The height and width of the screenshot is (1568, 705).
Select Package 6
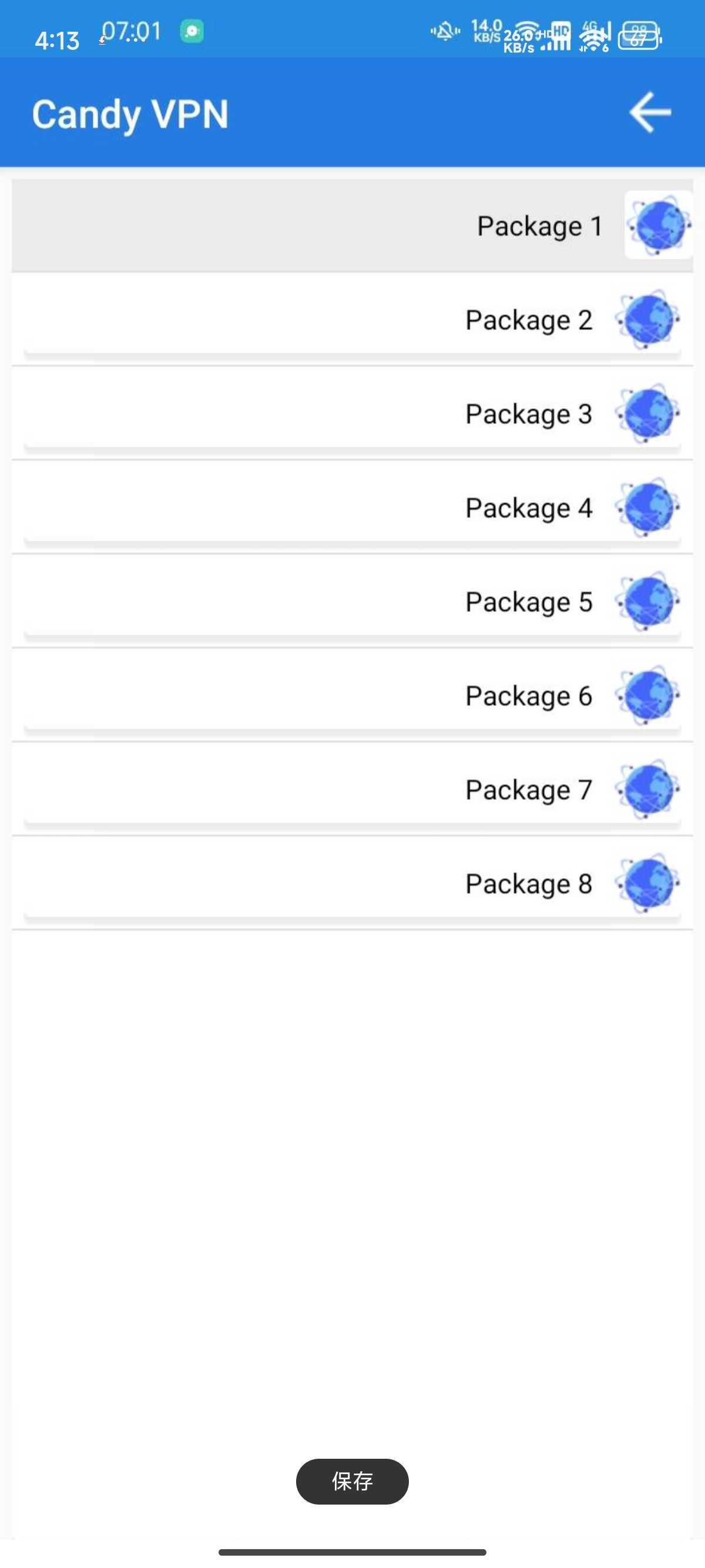tap(352, 695)
